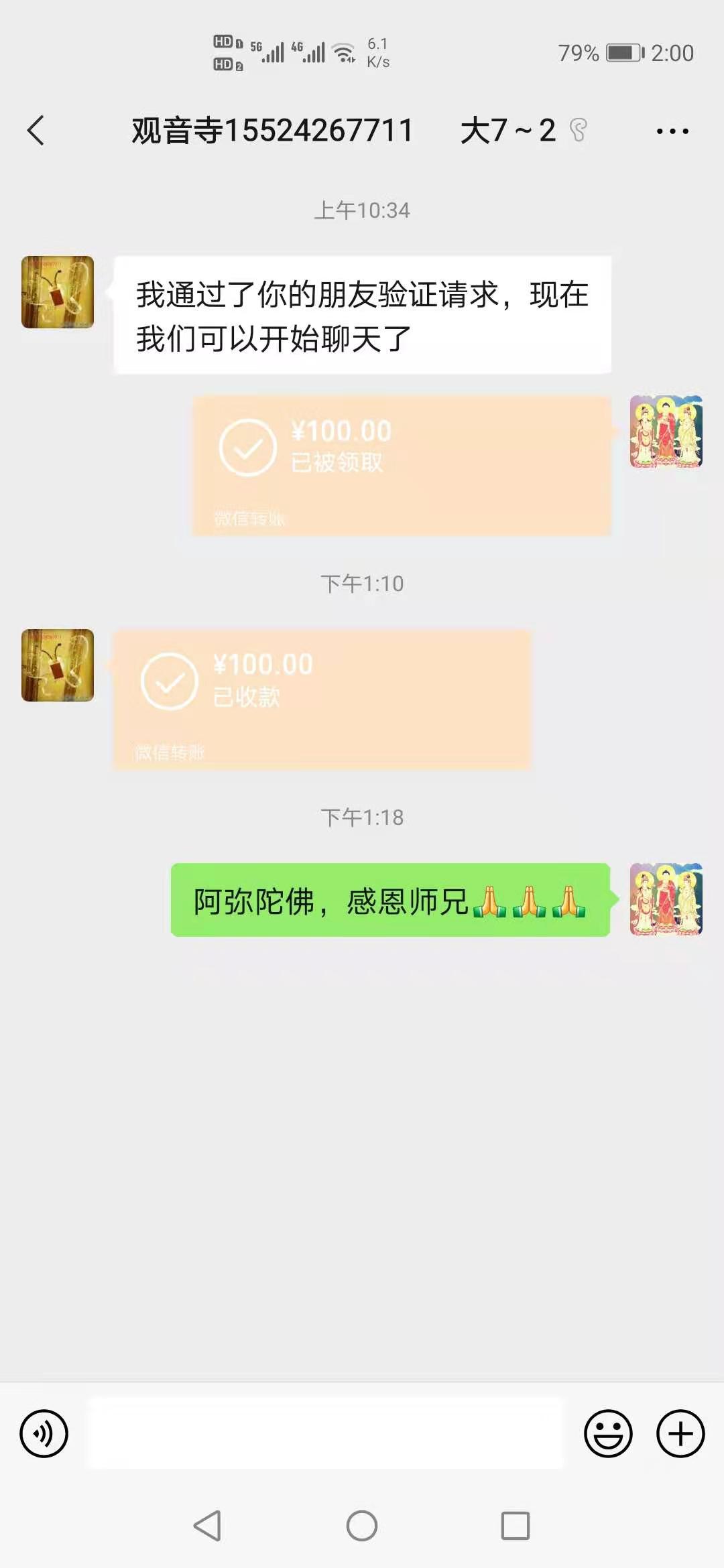Viewport: 724px width, 1568px height.
Task: Tap the 大7~2 label in title bar
Action: coord(506,131)
